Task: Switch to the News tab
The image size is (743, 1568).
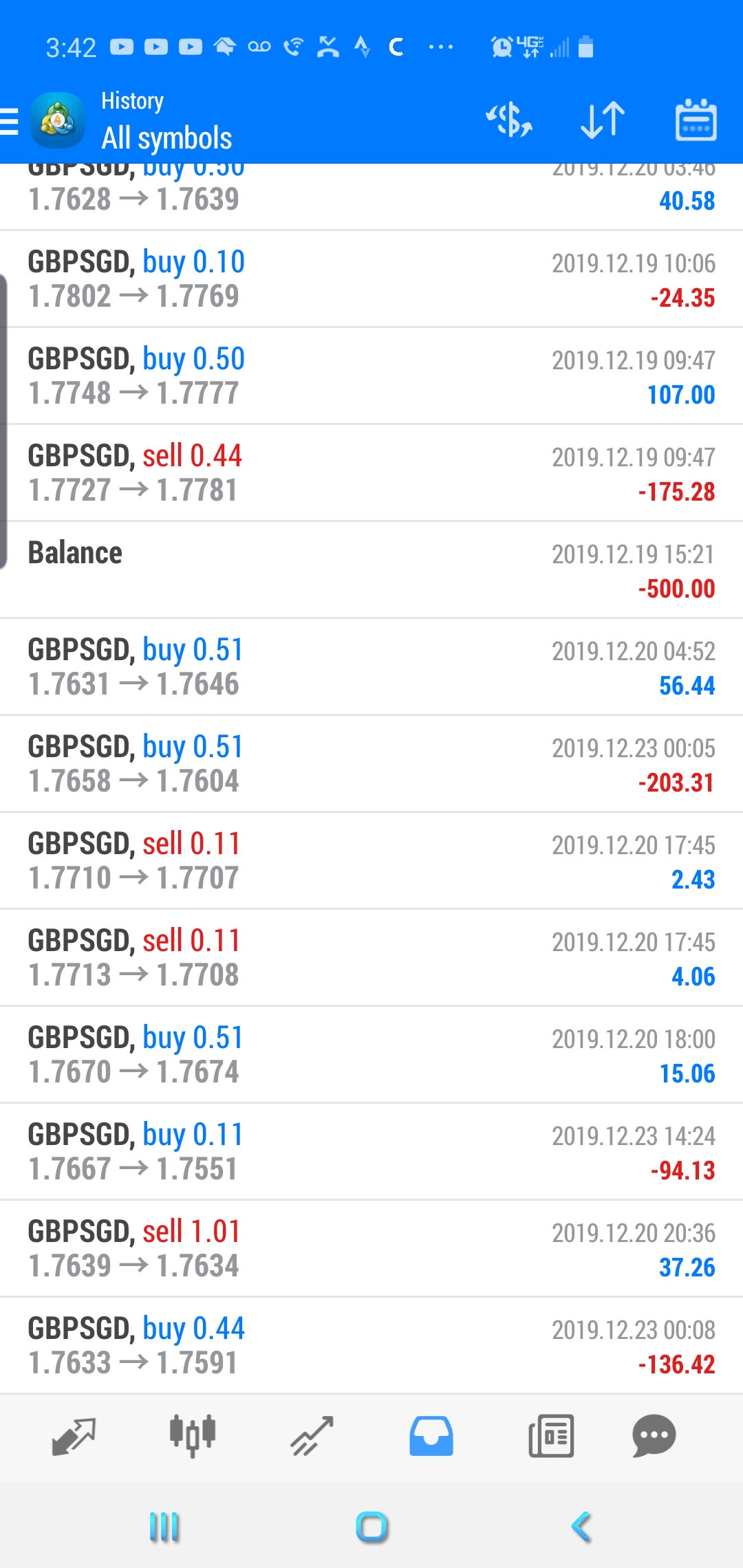Action: 551,1436
